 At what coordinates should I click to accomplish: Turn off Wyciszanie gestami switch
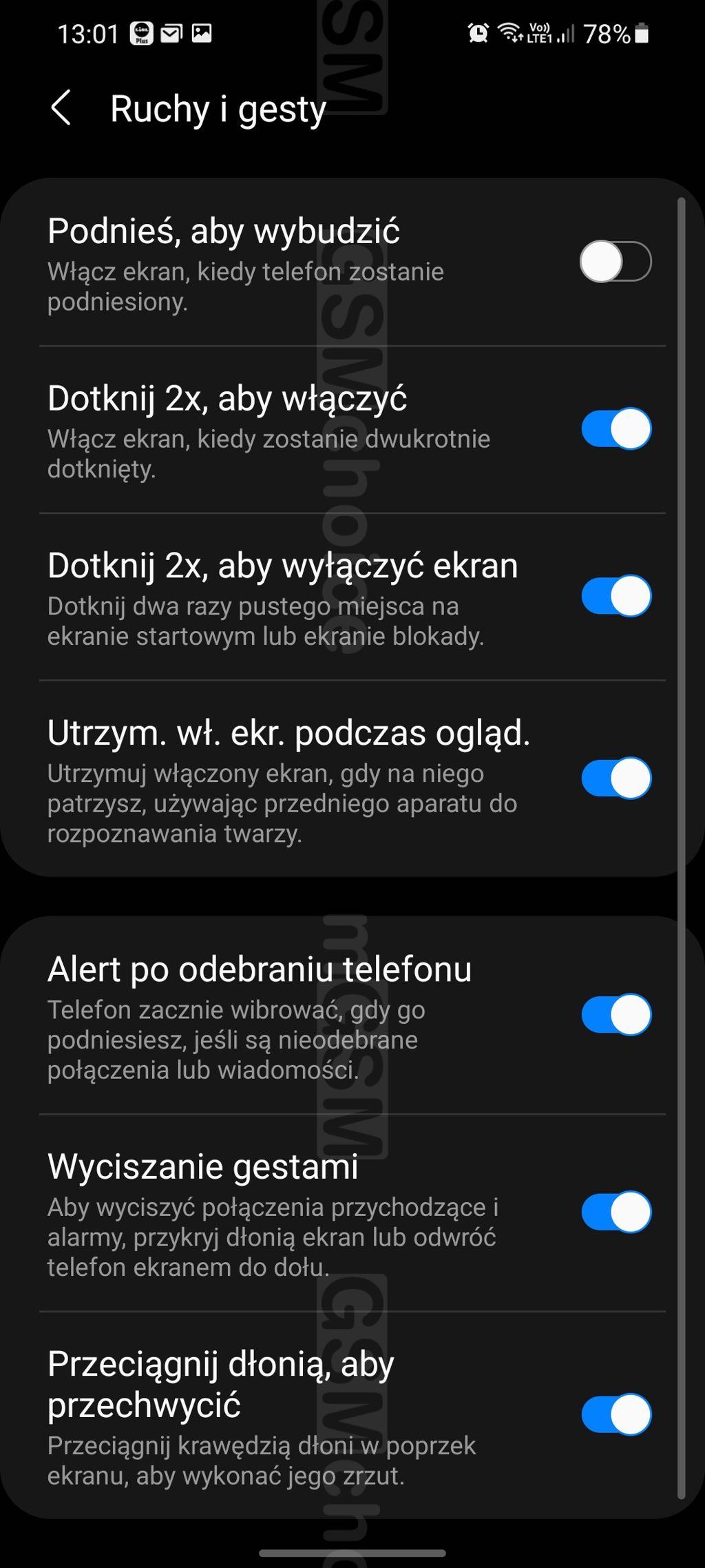pos(615,1212)
